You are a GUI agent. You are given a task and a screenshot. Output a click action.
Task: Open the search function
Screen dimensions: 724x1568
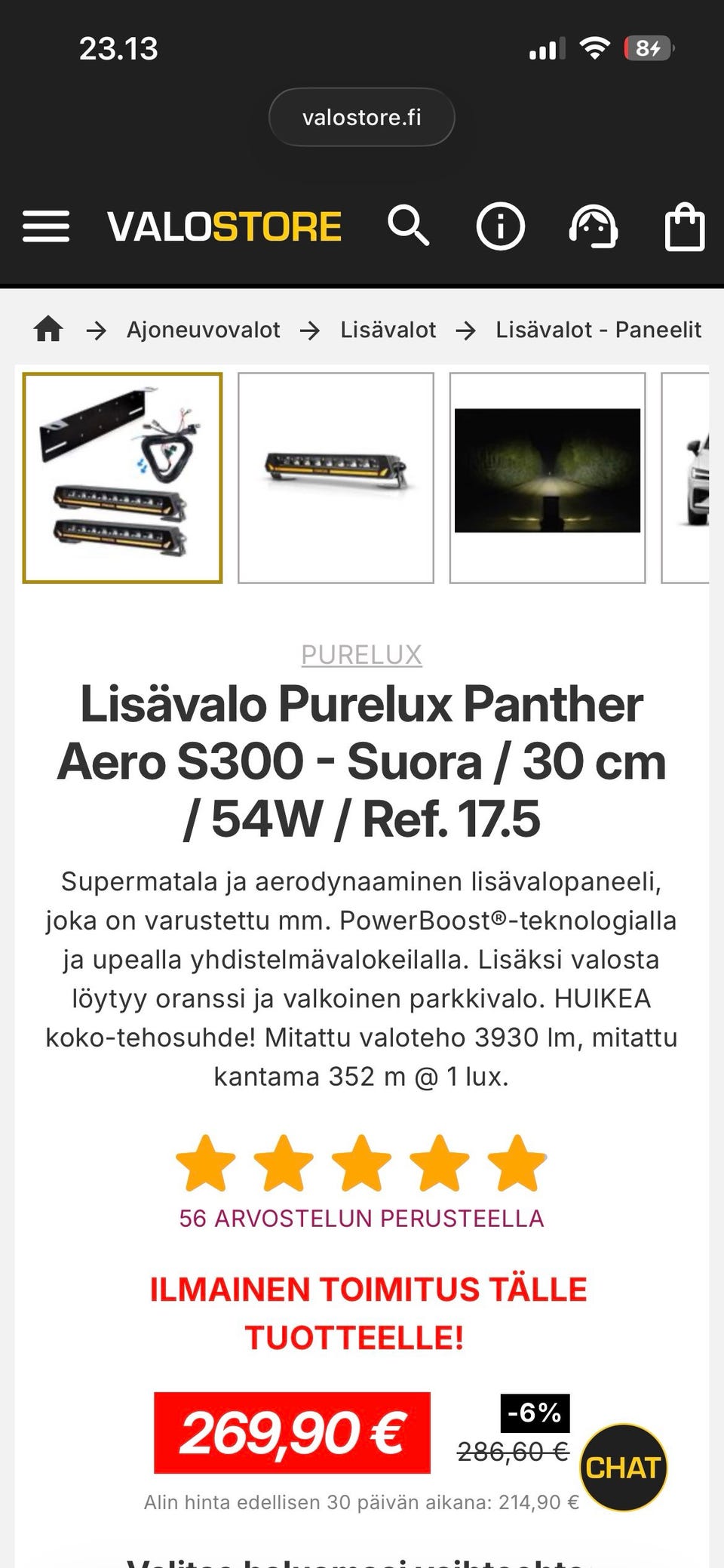coord(407,226)
